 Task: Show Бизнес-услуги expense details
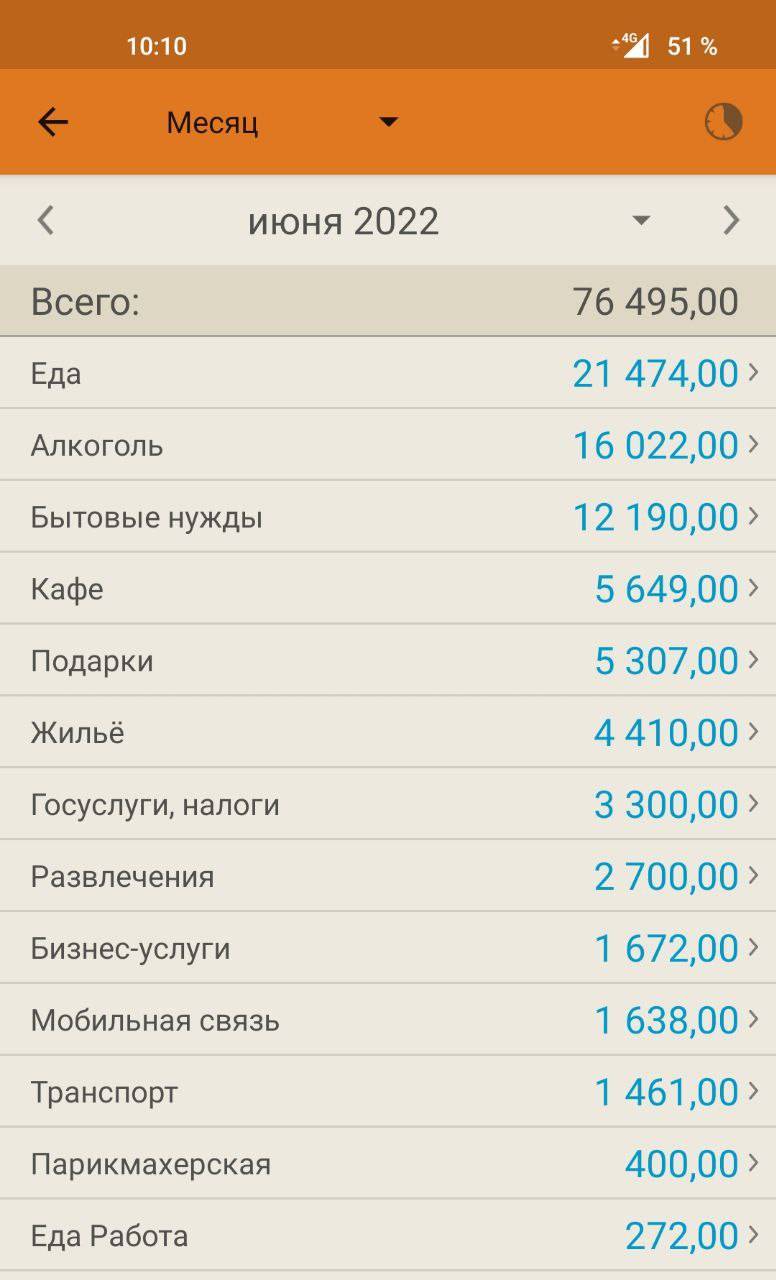[x=388, y=949]
